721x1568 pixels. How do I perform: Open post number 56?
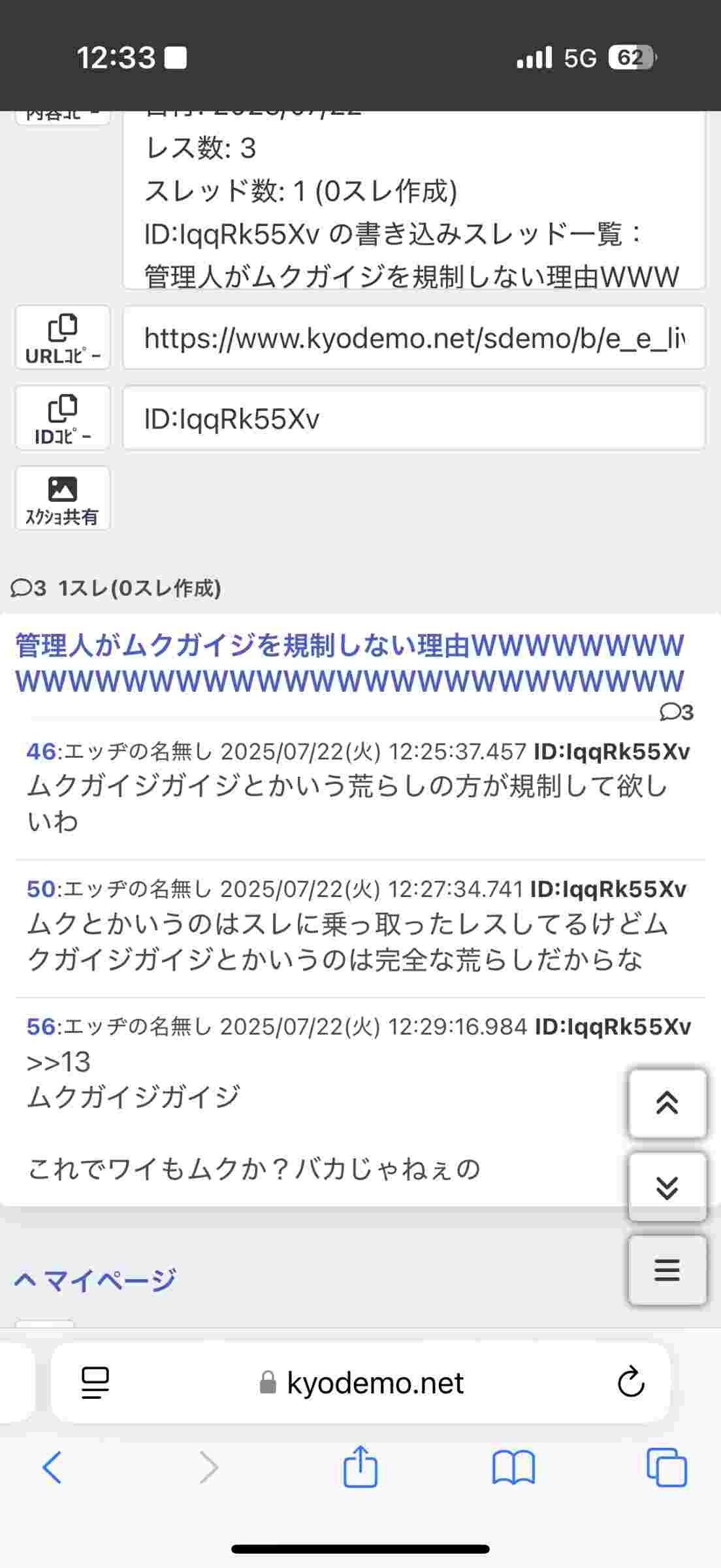pos(40,1026)
